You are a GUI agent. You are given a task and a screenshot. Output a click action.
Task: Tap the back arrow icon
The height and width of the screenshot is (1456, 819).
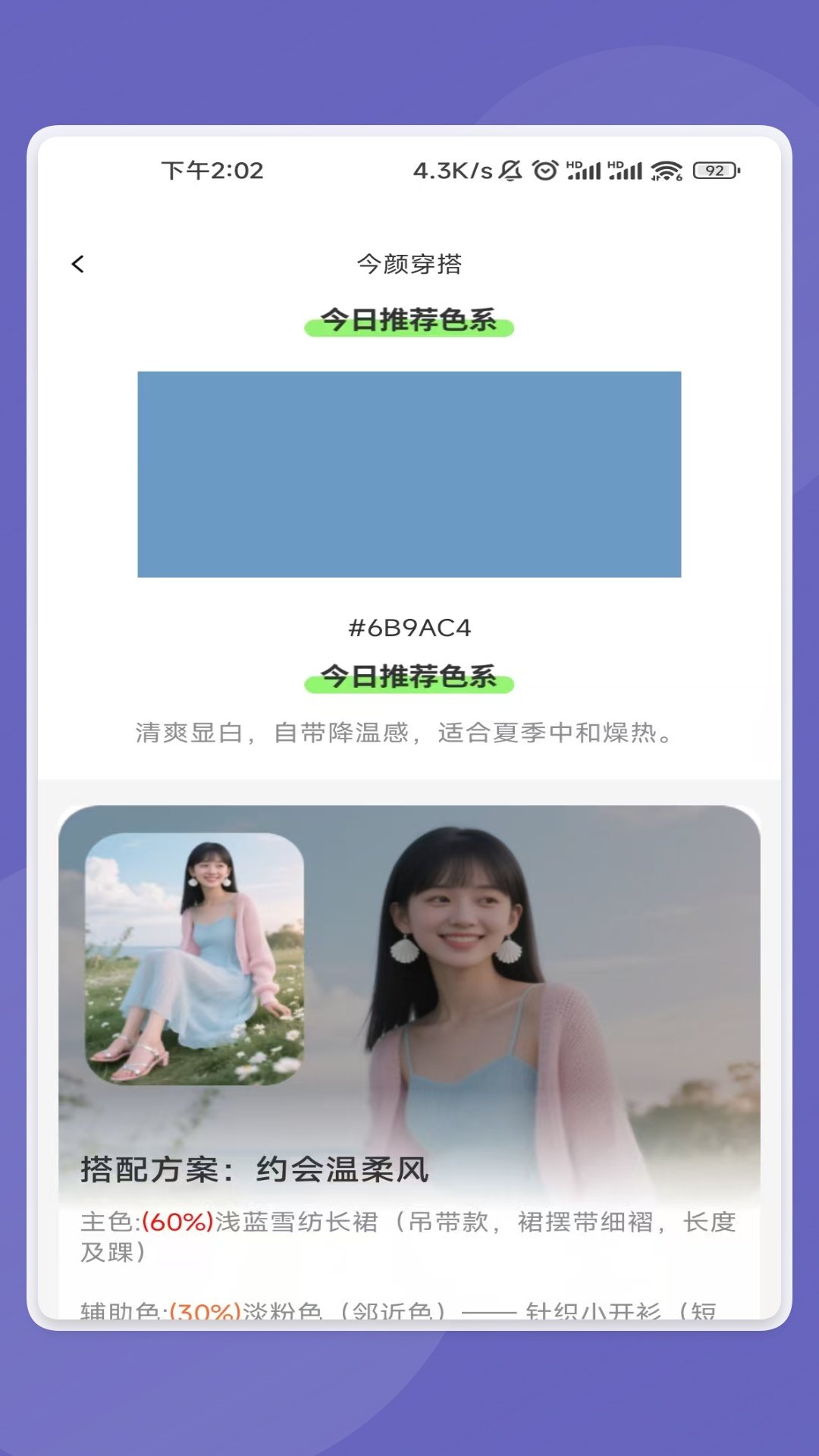click(x=78, y=265)
